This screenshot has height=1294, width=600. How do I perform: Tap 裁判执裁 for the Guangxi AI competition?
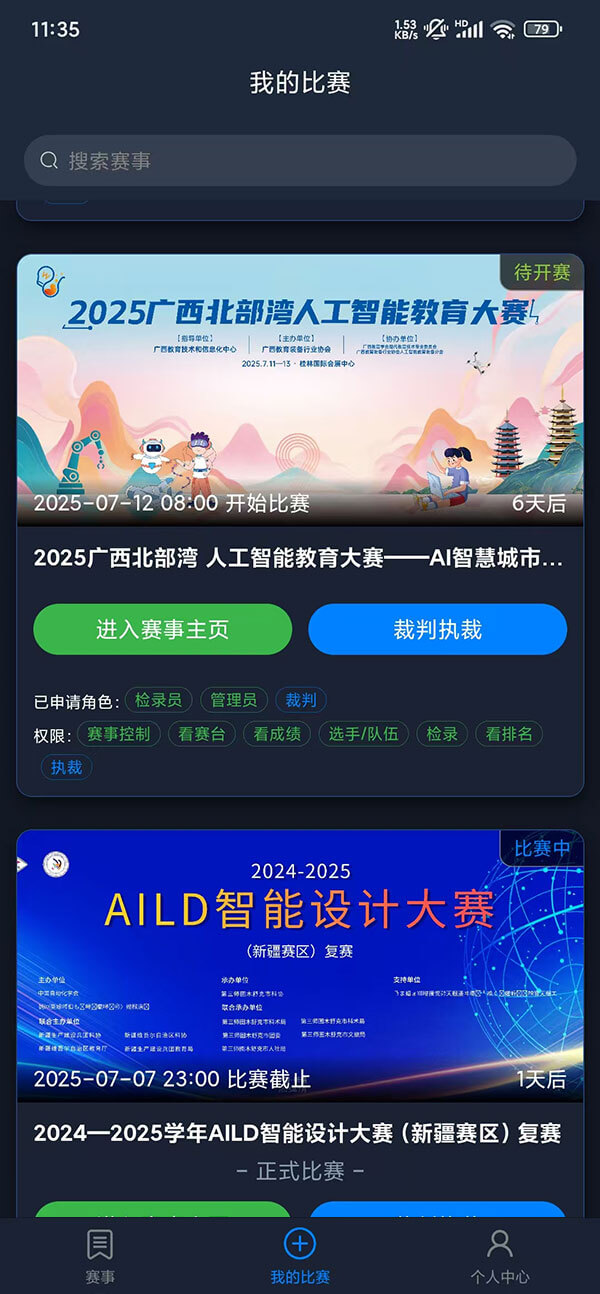click(437, 629)
